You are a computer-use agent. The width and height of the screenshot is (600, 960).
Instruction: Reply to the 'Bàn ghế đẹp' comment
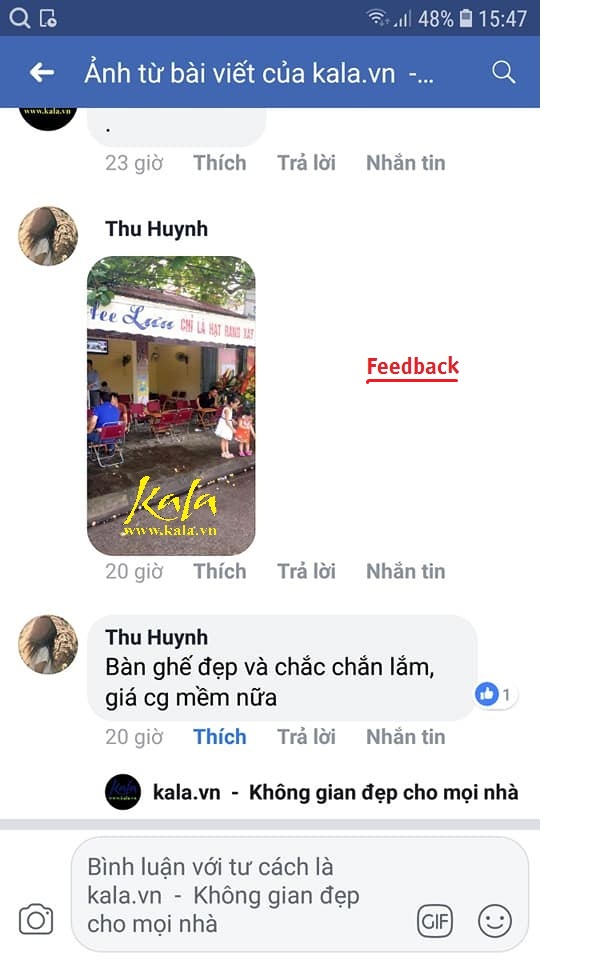point(306,737)
